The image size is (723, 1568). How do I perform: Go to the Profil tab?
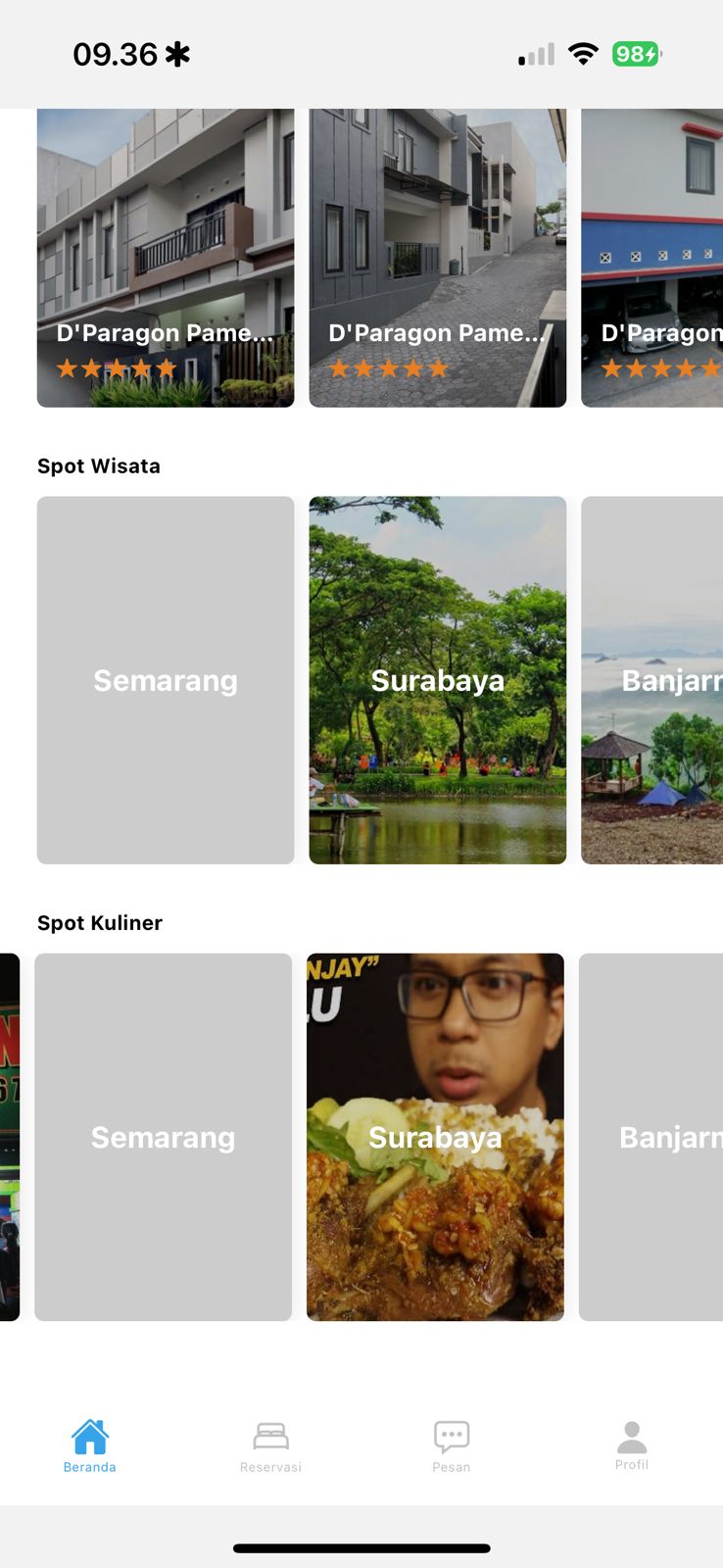pos(632,1445)
